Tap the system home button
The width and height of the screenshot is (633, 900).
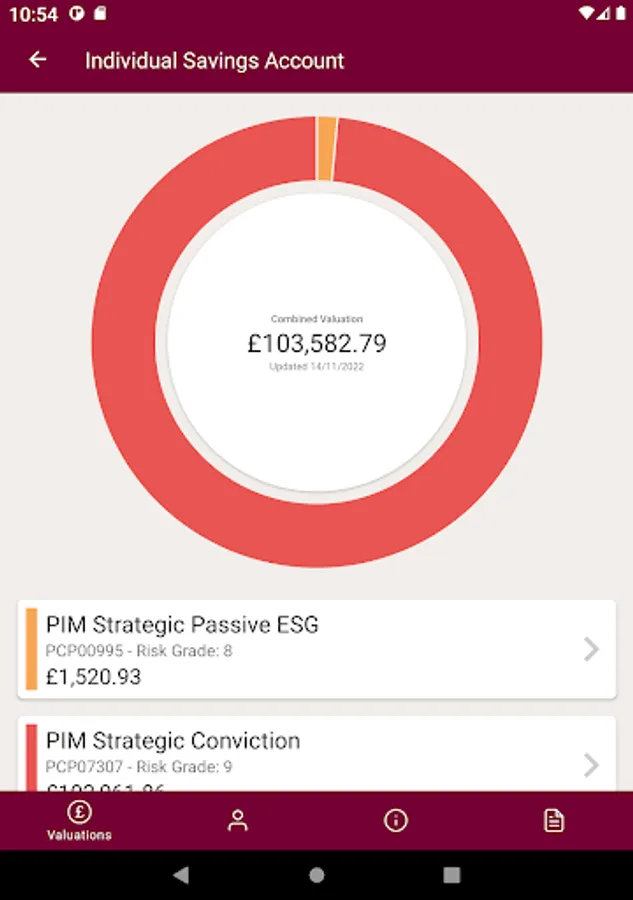[317, 875]
